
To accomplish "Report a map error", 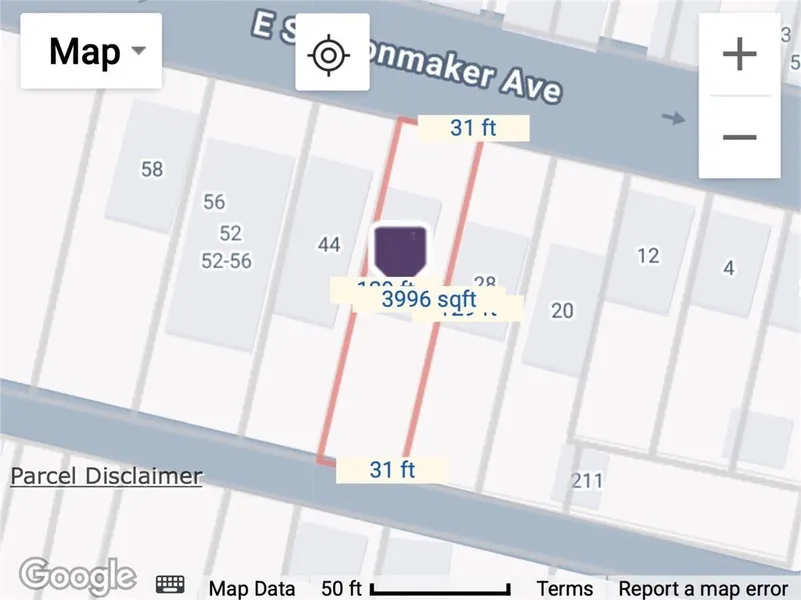I will (x=703, y=589).
